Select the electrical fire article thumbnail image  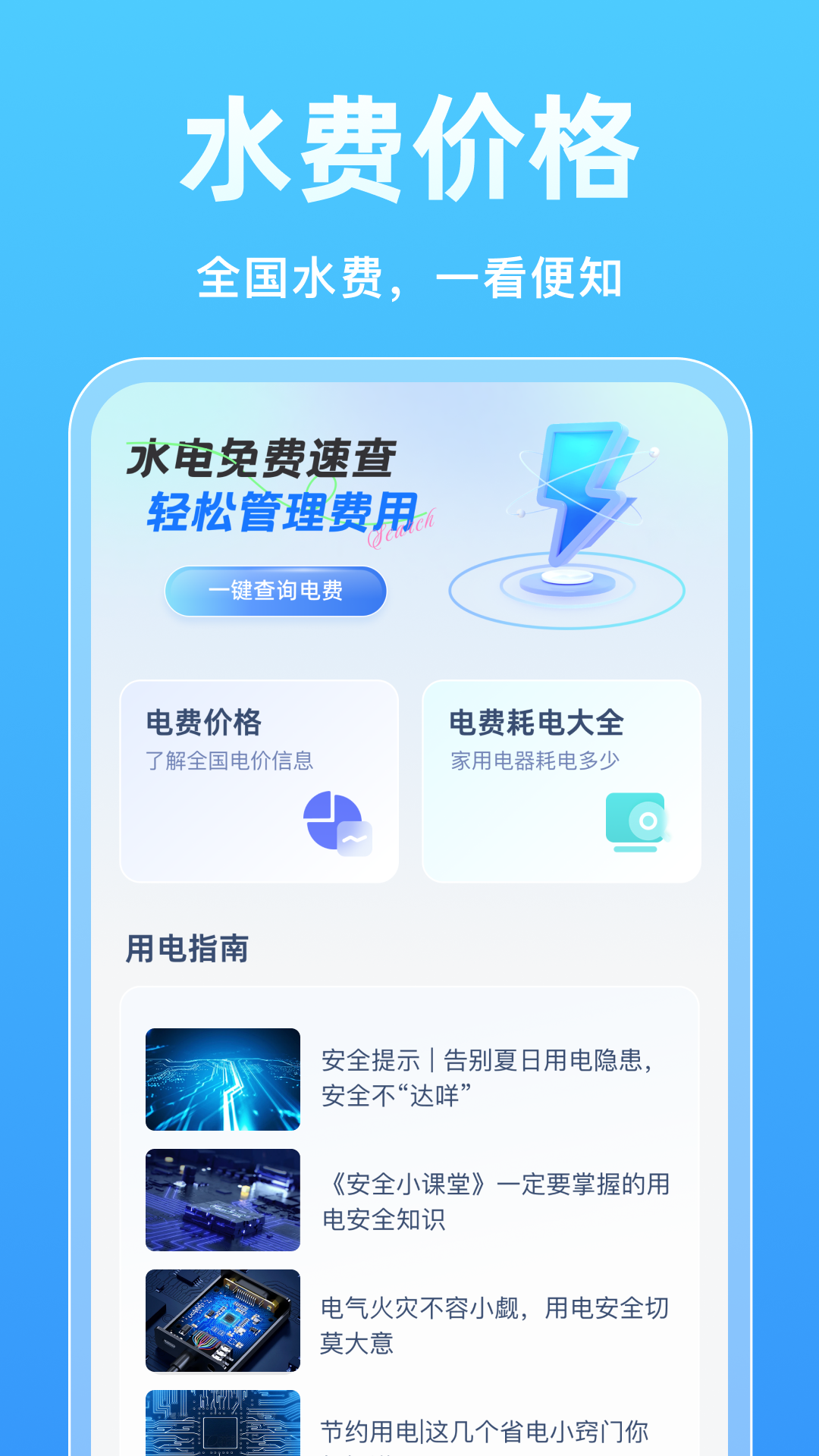[222, 1319]
